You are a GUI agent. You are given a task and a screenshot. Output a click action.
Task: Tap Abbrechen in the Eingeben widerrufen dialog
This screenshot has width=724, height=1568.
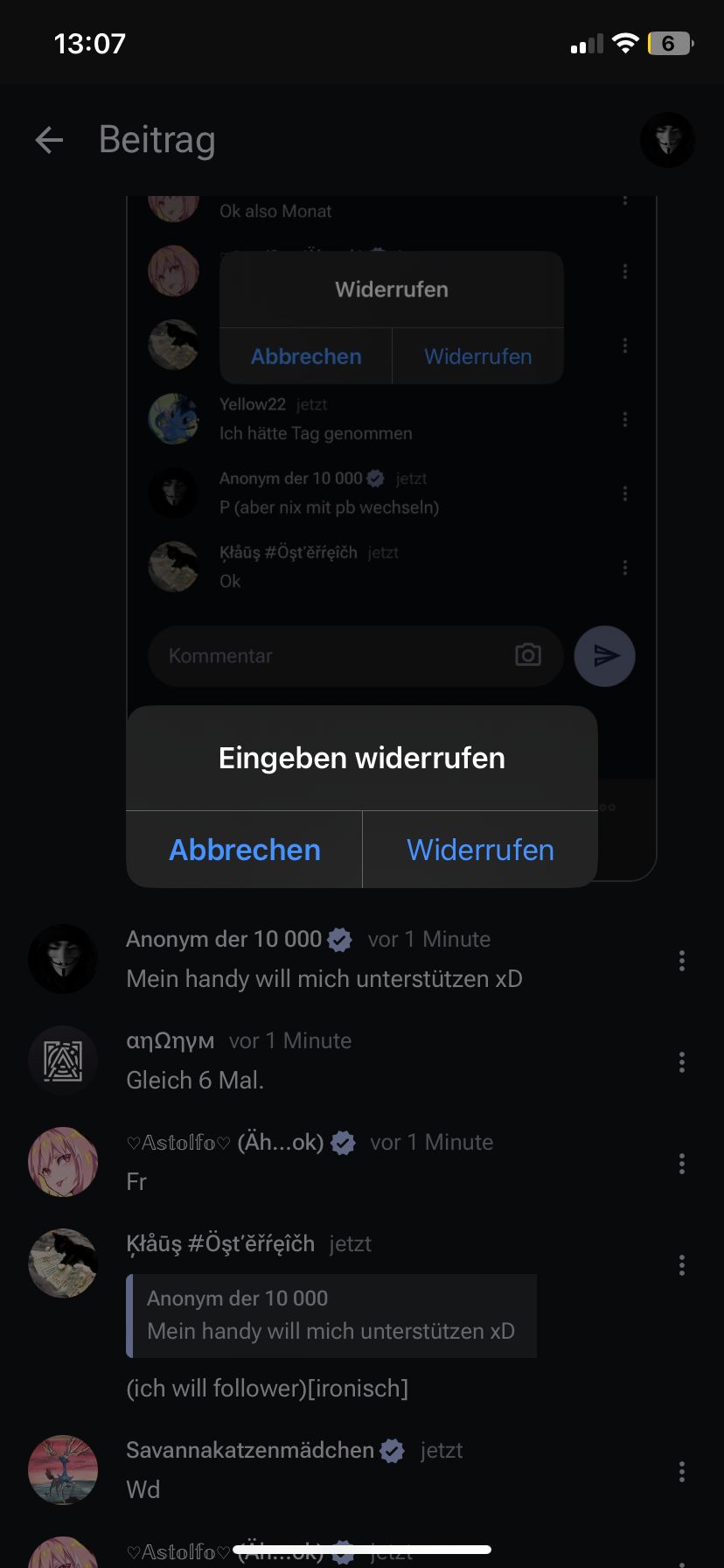(x=245, y=850)
